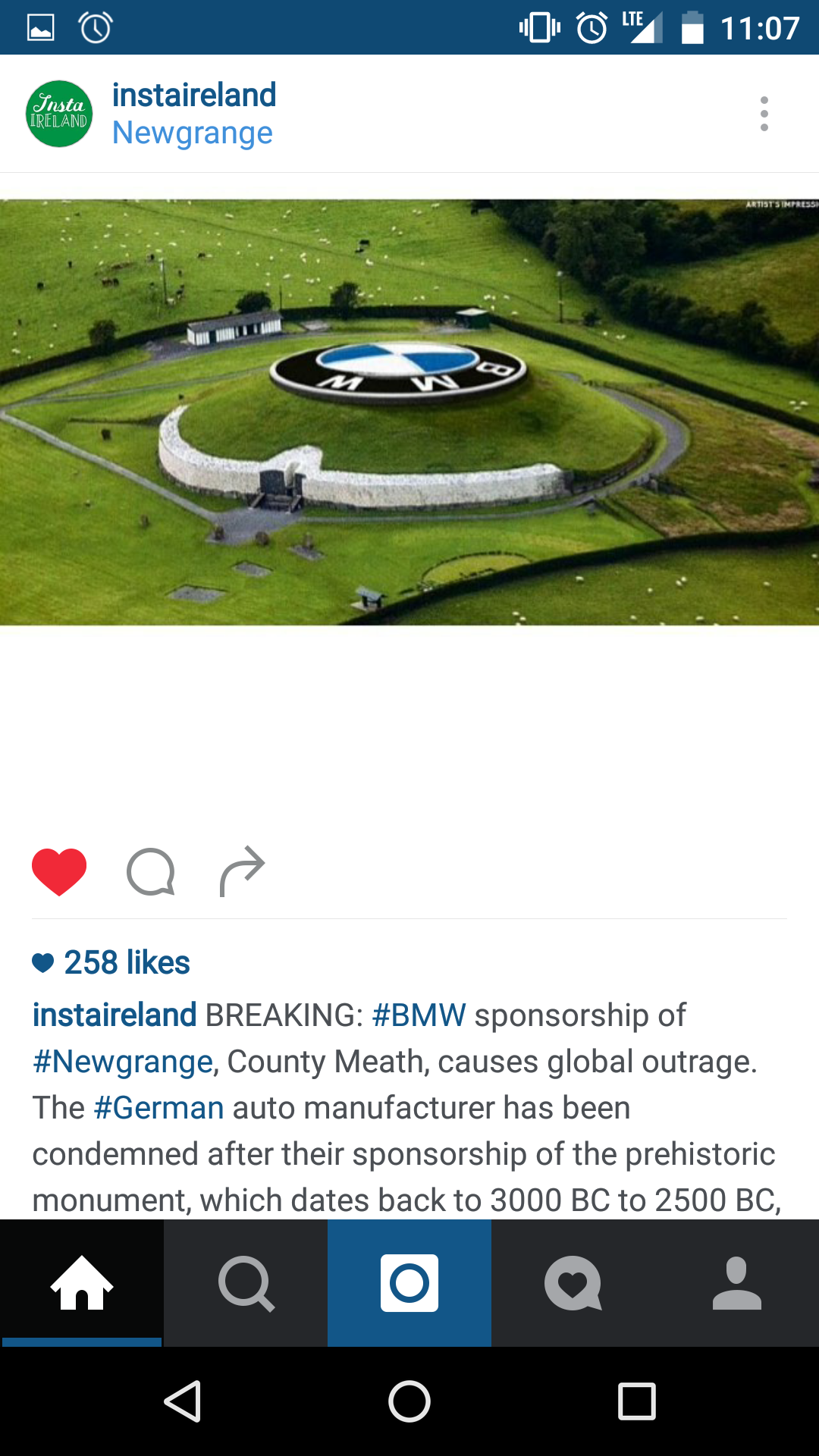Open the camera tab
This screenshot has width=819, height=1456.
pos(409,1283)
